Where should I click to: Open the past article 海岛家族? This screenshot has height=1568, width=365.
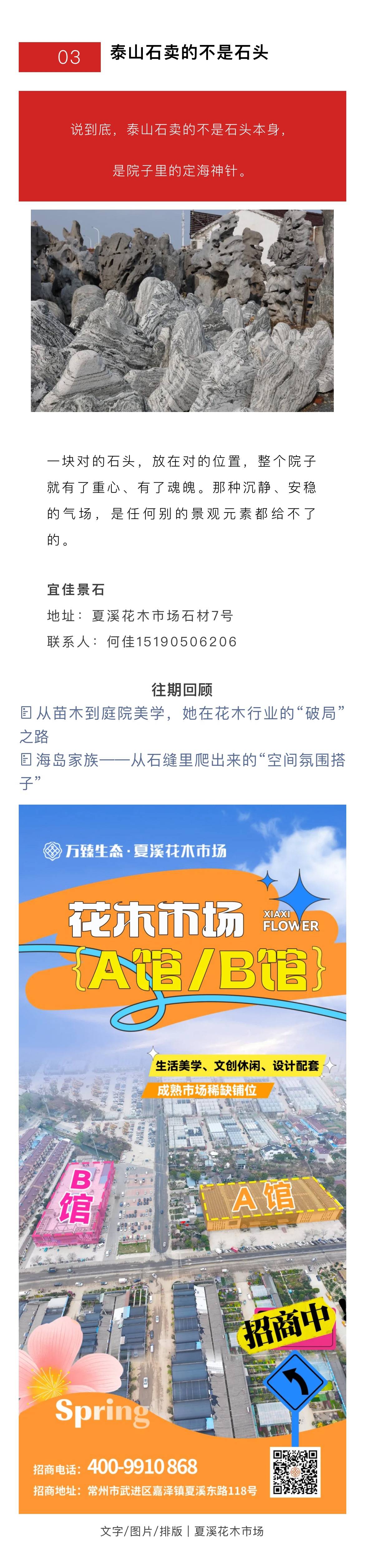tap(182, 760)
